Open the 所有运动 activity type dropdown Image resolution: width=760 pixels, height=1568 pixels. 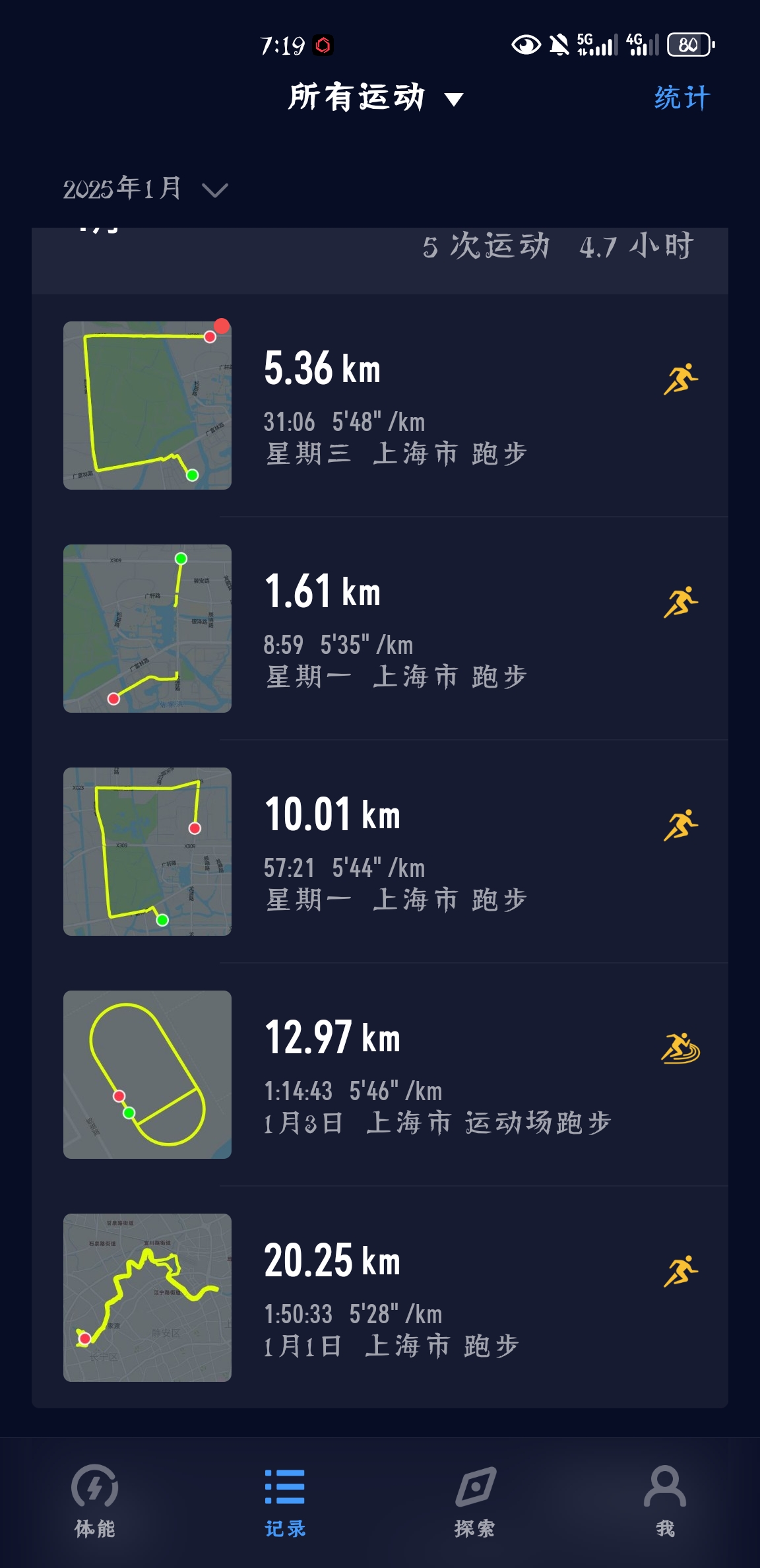(376, 98)
